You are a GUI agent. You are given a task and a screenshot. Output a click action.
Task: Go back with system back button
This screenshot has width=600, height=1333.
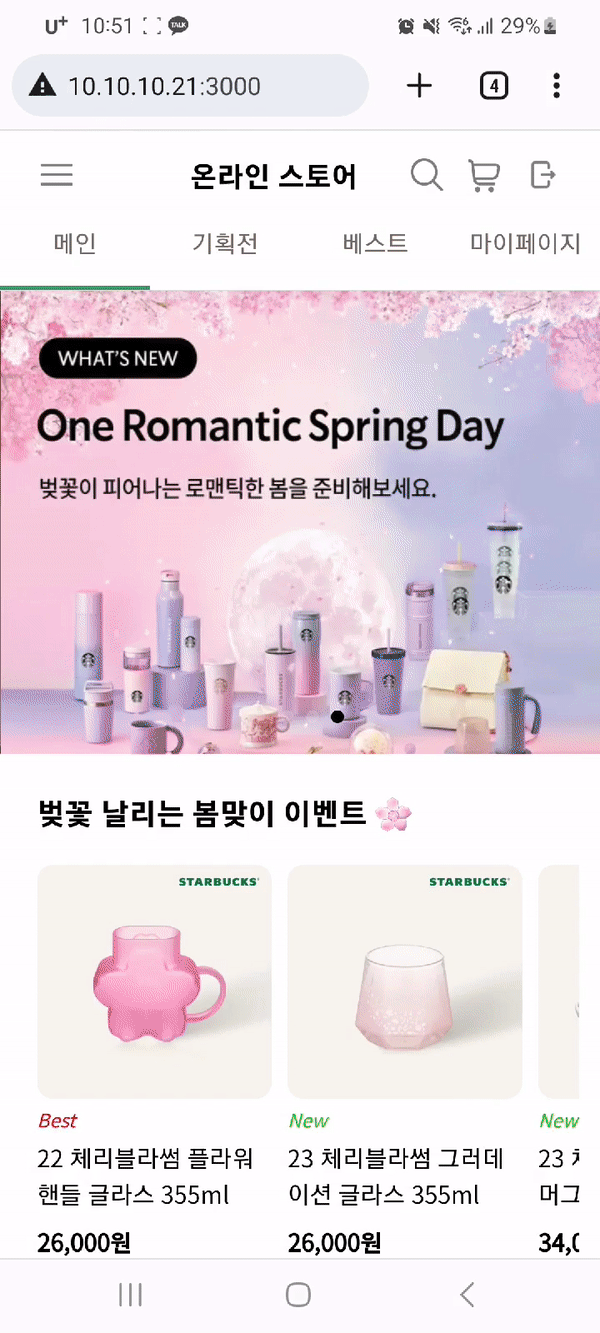(x=467, y=1295)
